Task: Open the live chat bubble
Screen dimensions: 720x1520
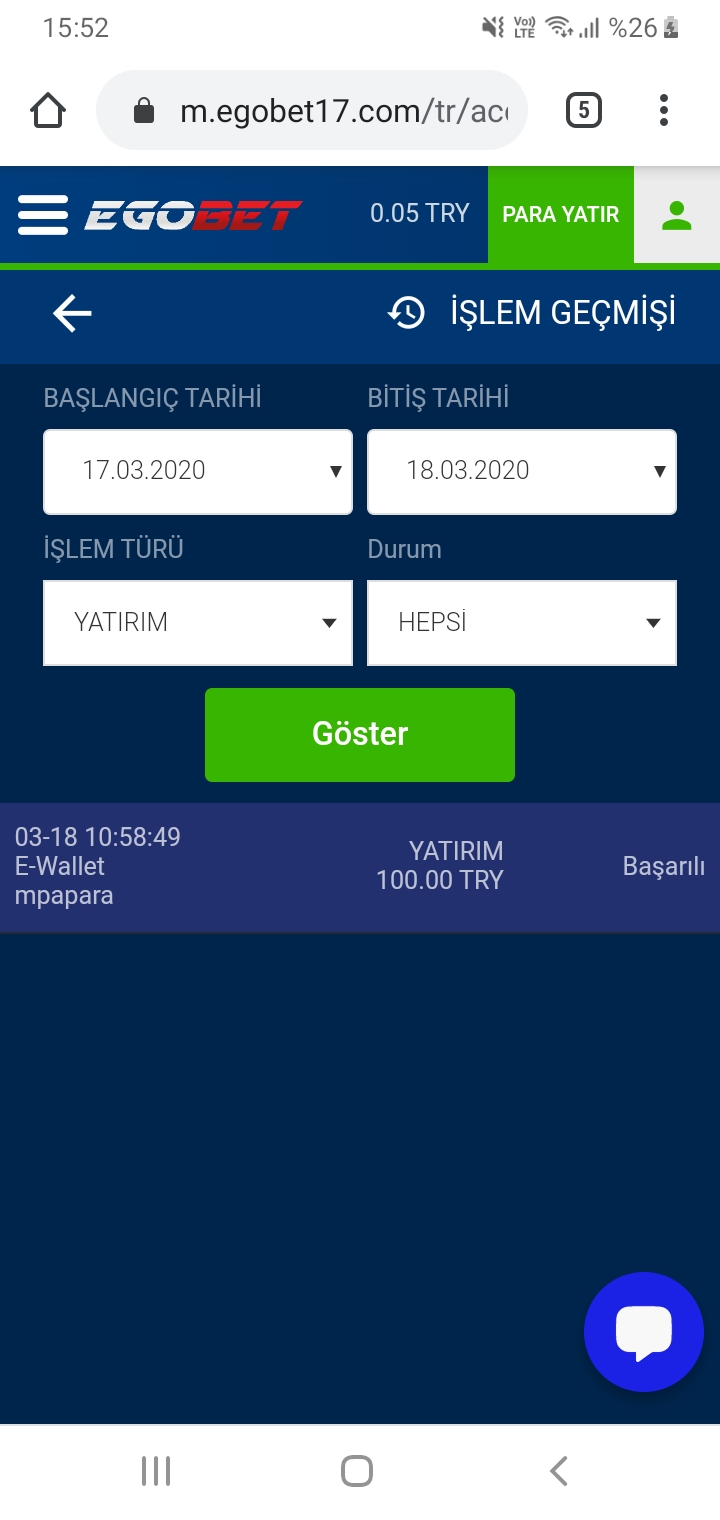Action: [x=644, y=1332]
